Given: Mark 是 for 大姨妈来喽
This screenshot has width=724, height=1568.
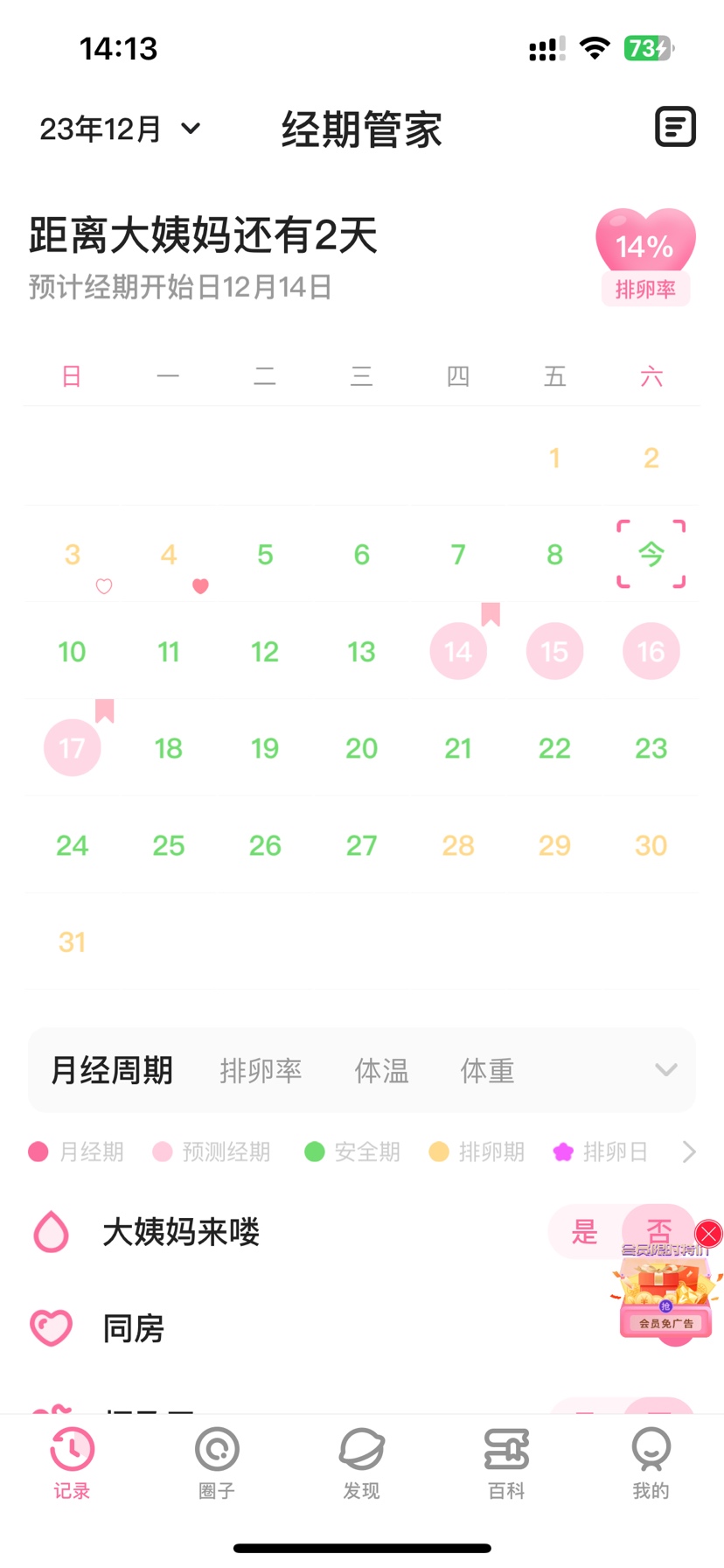Looking at the screenshot, I should click(x=584, y=1232).
